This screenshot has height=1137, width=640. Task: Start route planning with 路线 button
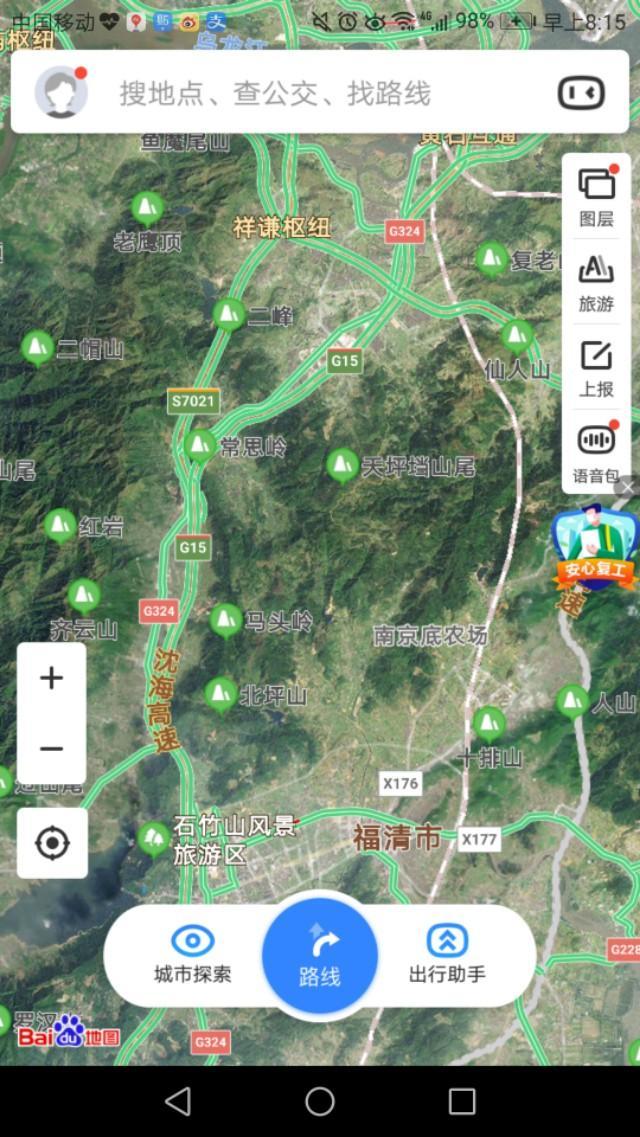(x=320, y=955)
